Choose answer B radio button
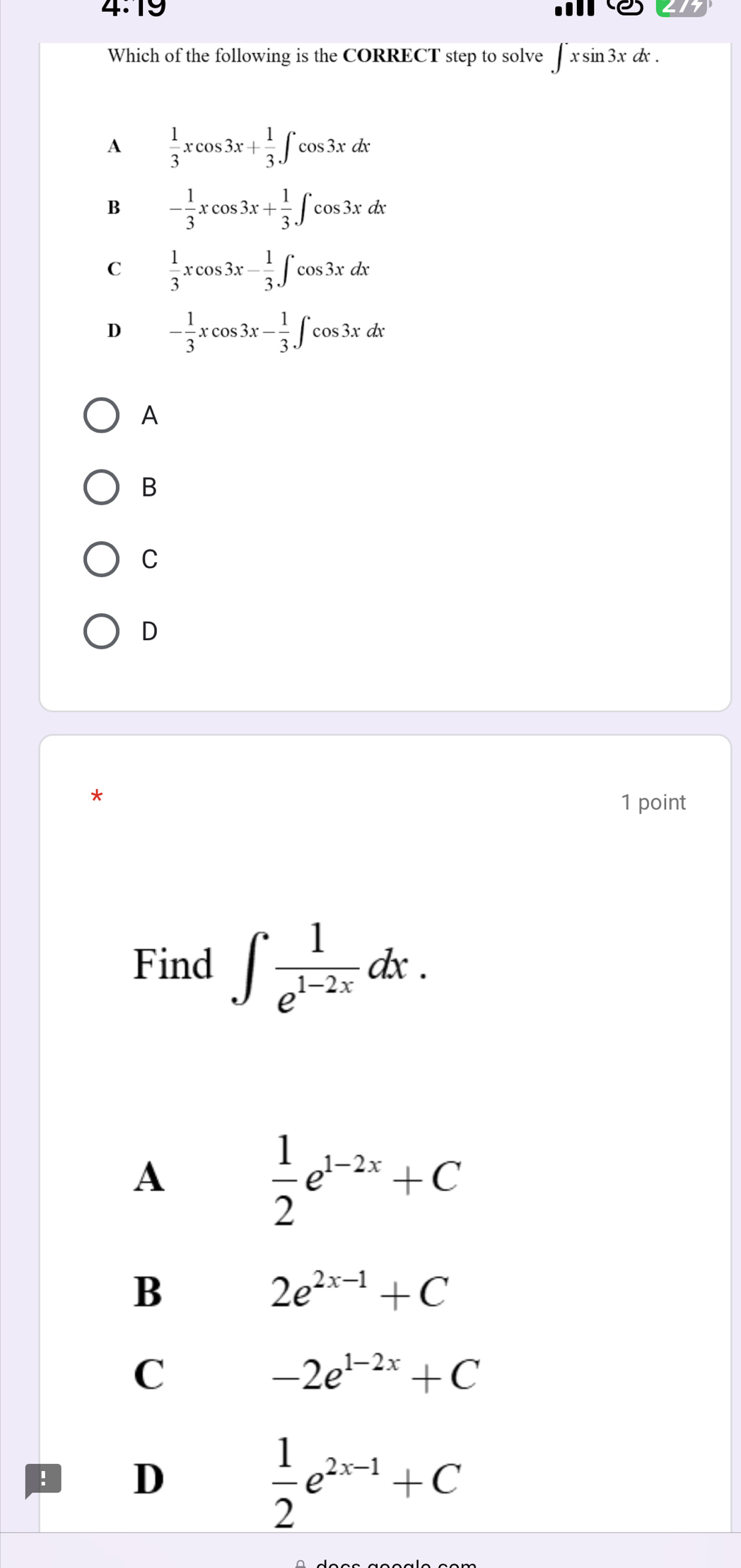The image size is (741, 1568). [x=101, y=487]
